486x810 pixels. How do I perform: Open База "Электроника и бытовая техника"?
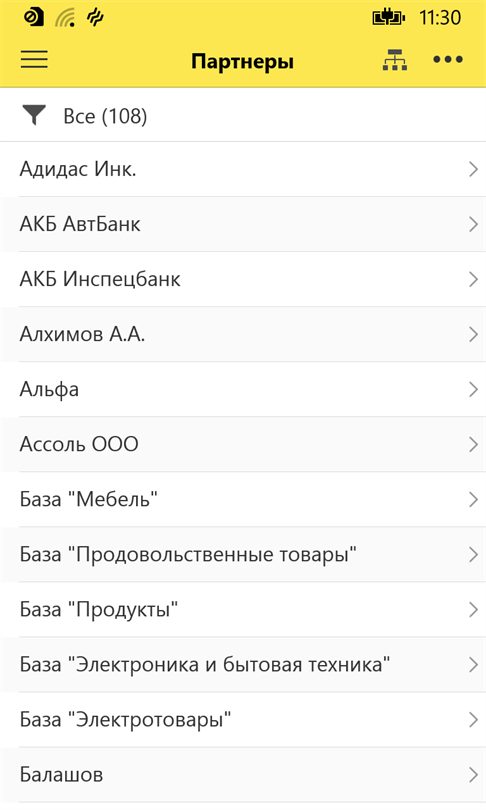(243, 665)
